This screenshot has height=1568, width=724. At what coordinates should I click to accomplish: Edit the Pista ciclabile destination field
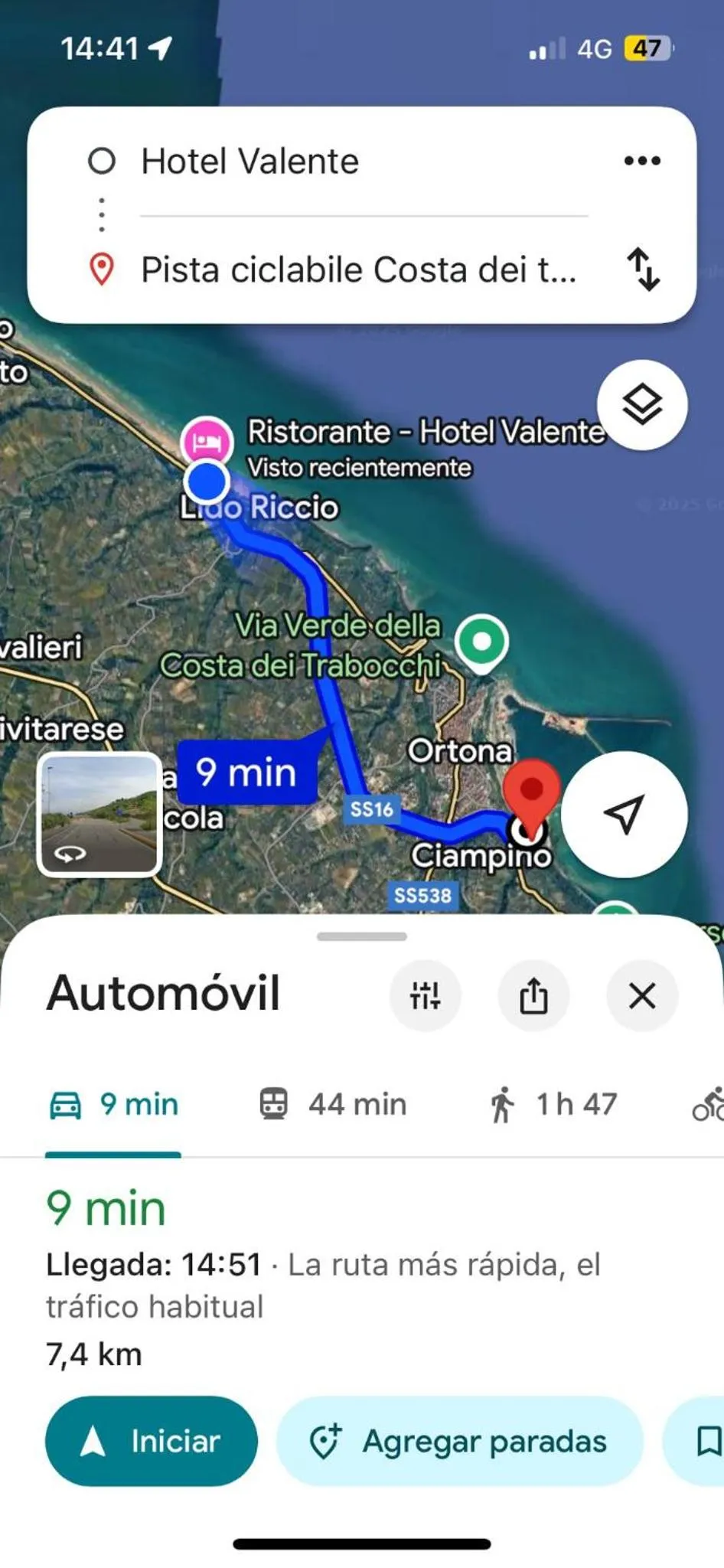358,269
